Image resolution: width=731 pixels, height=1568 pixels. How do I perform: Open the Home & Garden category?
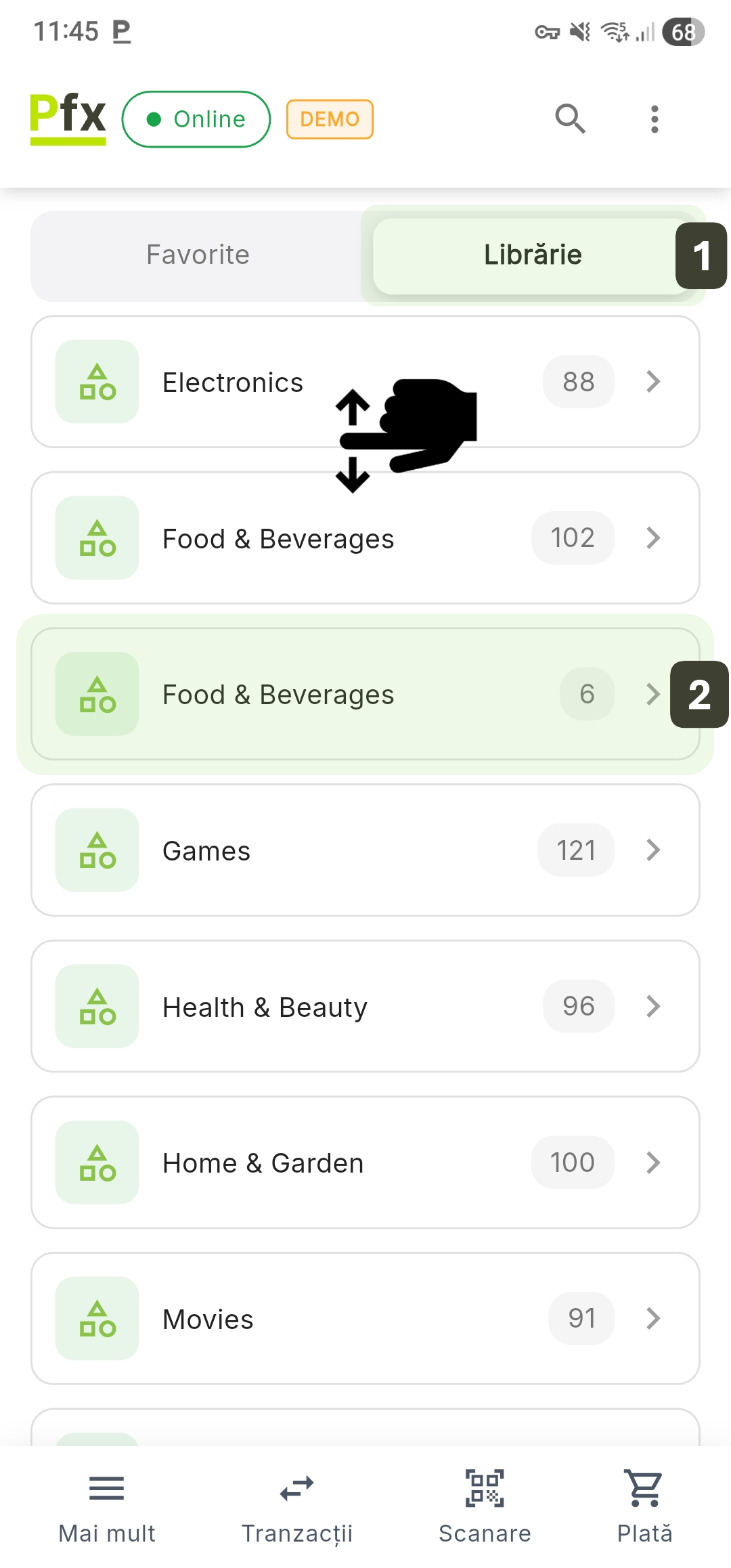pyautogui.click(x=365, y=1162)
